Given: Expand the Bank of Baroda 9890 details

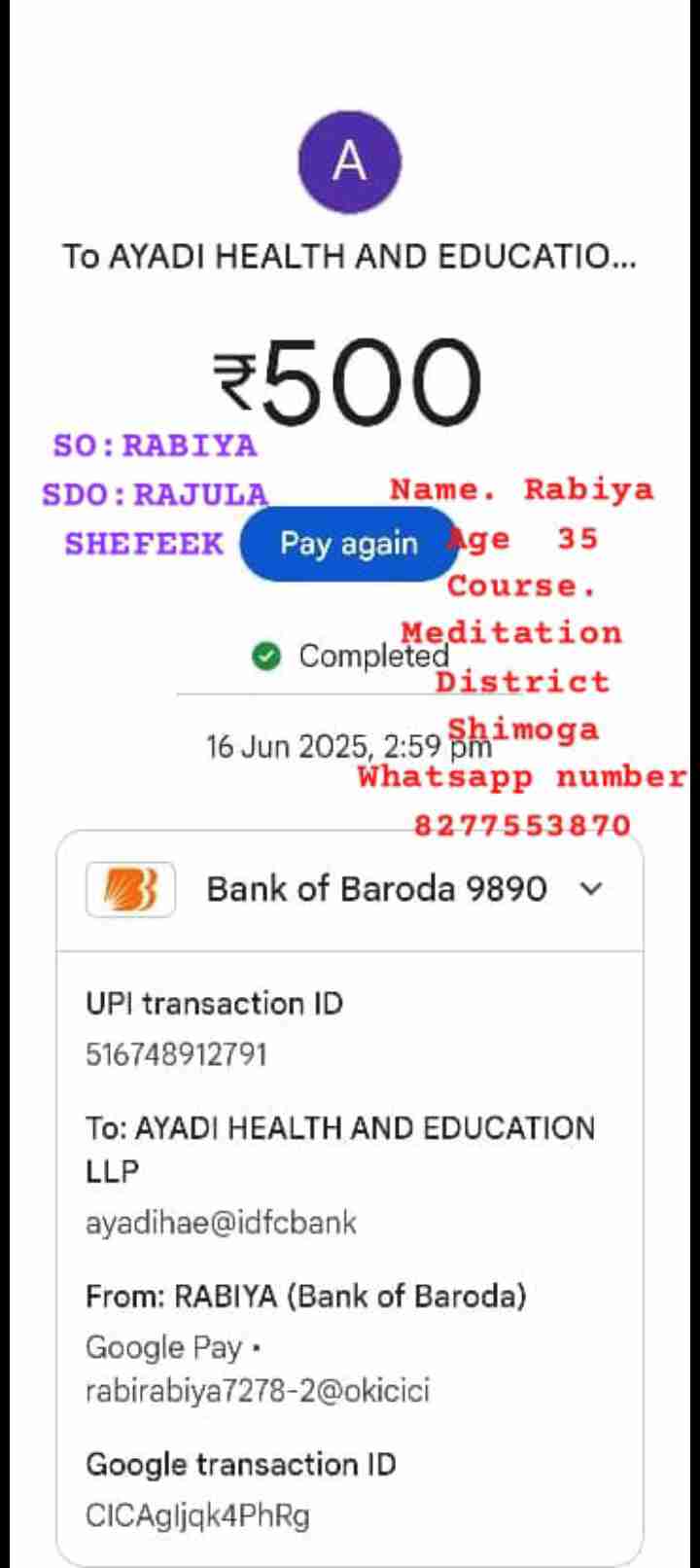Looking at the screenshot, I should point(591,888).
